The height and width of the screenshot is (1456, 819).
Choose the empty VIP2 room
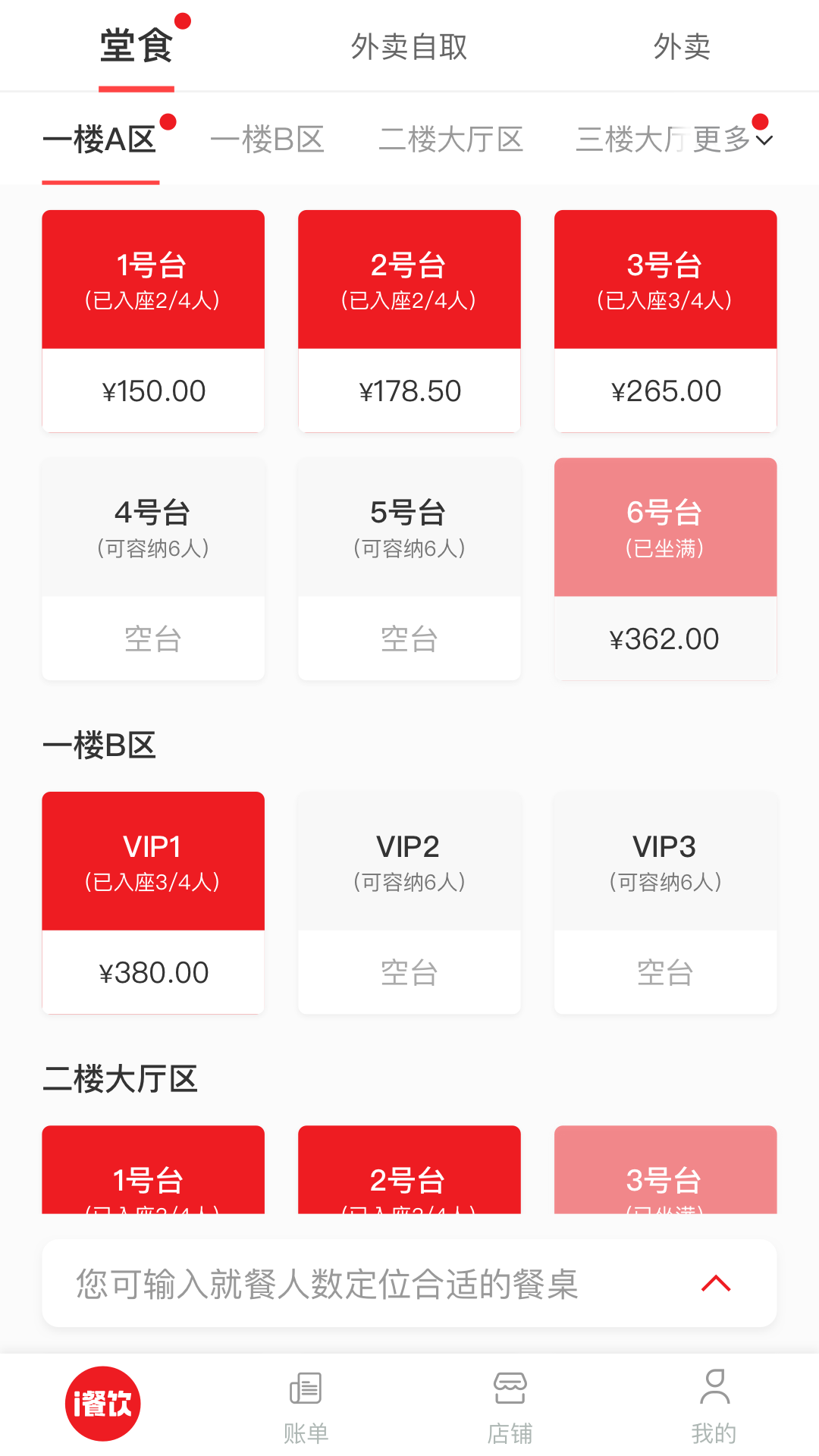coord(409,902)
